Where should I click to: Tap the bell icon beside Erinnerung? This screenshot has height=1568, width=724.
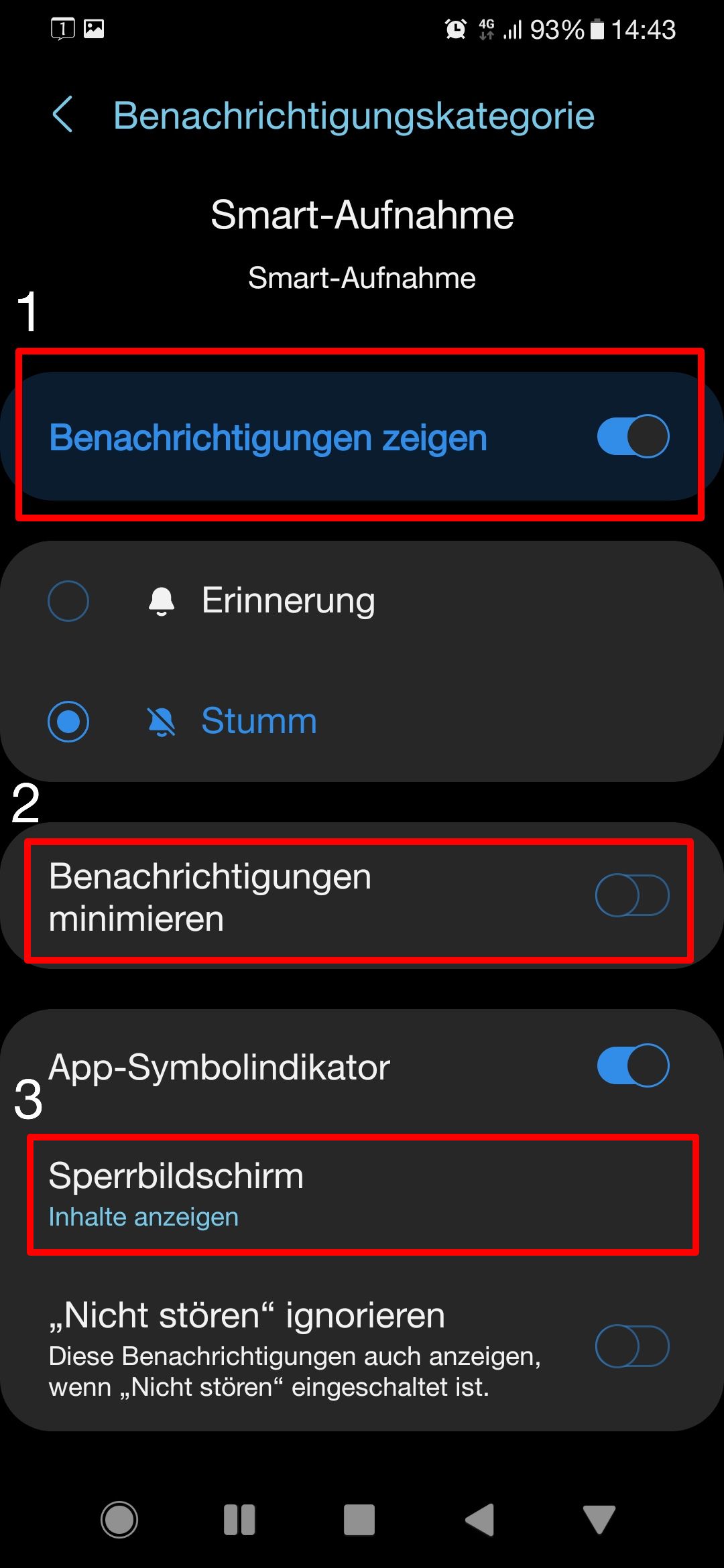coord(161,600)
